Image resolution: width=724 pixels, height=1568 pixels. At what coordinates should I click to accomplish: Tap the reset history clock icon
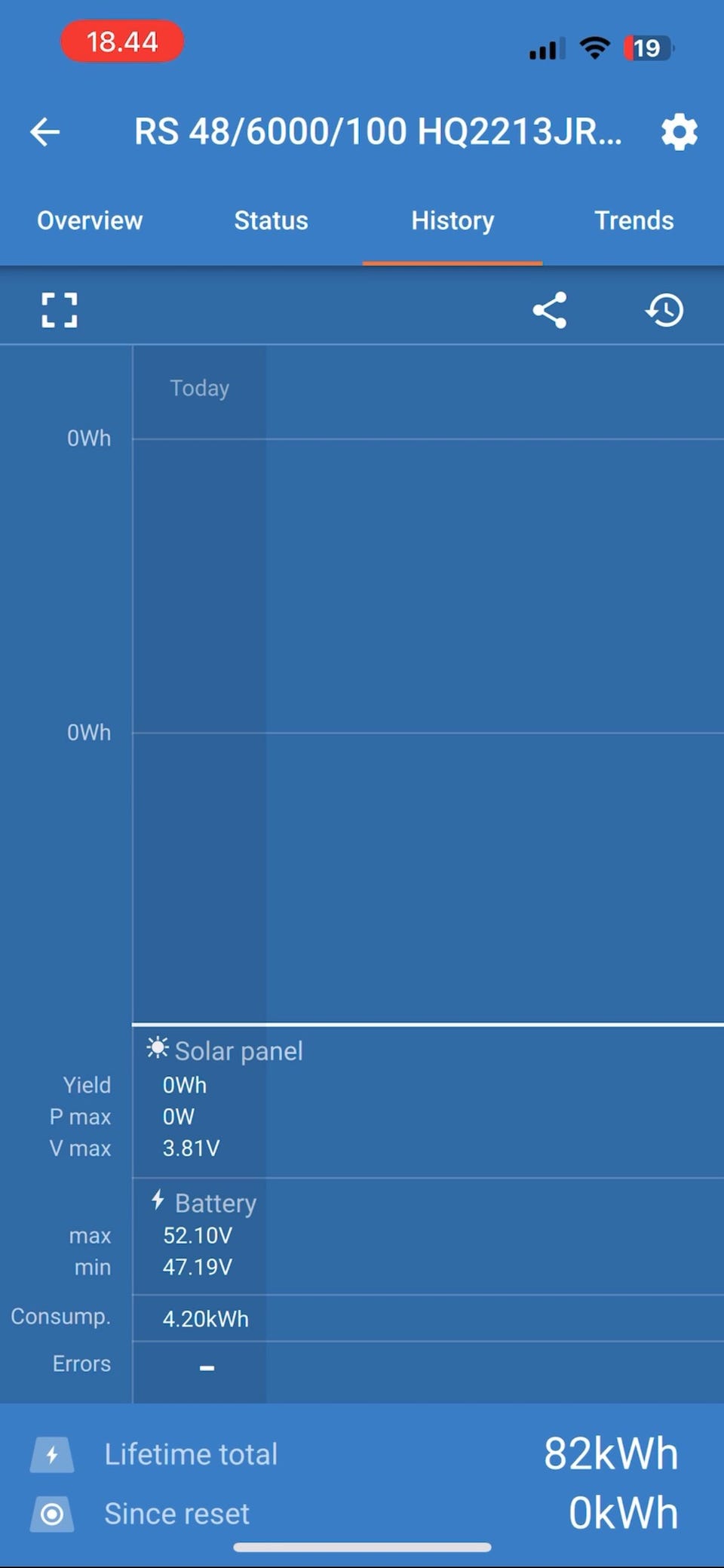pyautogui.click(x=664, y=310)
